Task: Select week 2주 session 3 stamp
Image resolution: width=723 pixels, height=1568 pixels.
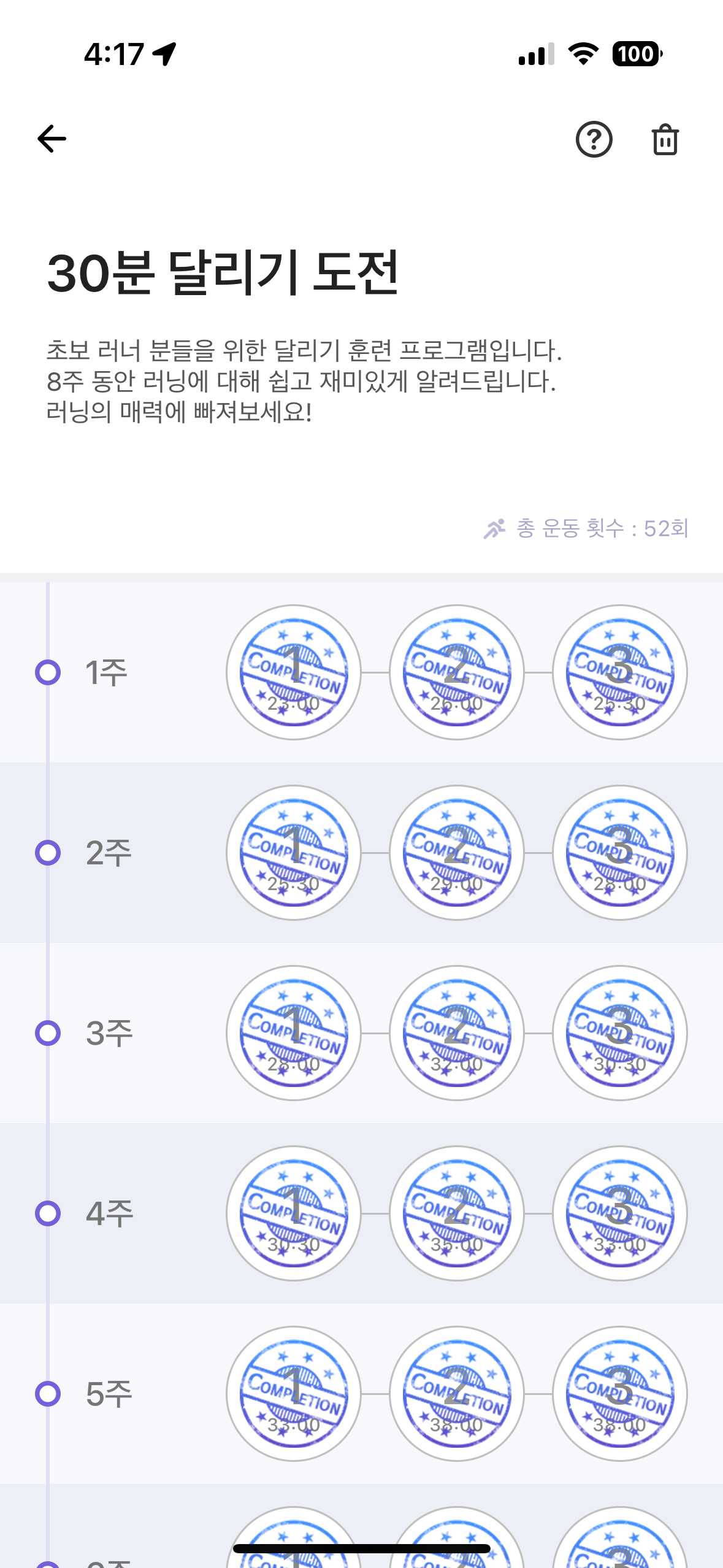Action: [x=619, y=853]
